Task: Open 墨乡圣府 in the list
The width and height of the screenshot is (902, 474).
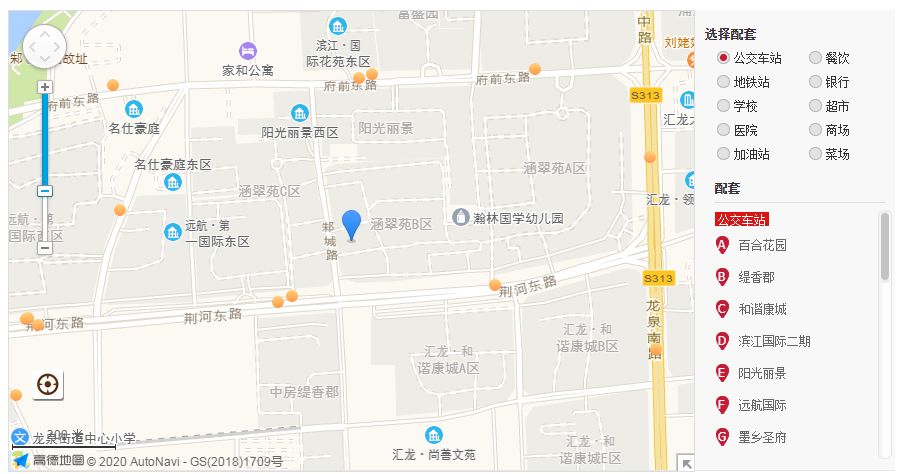Action: pos(762,437)
